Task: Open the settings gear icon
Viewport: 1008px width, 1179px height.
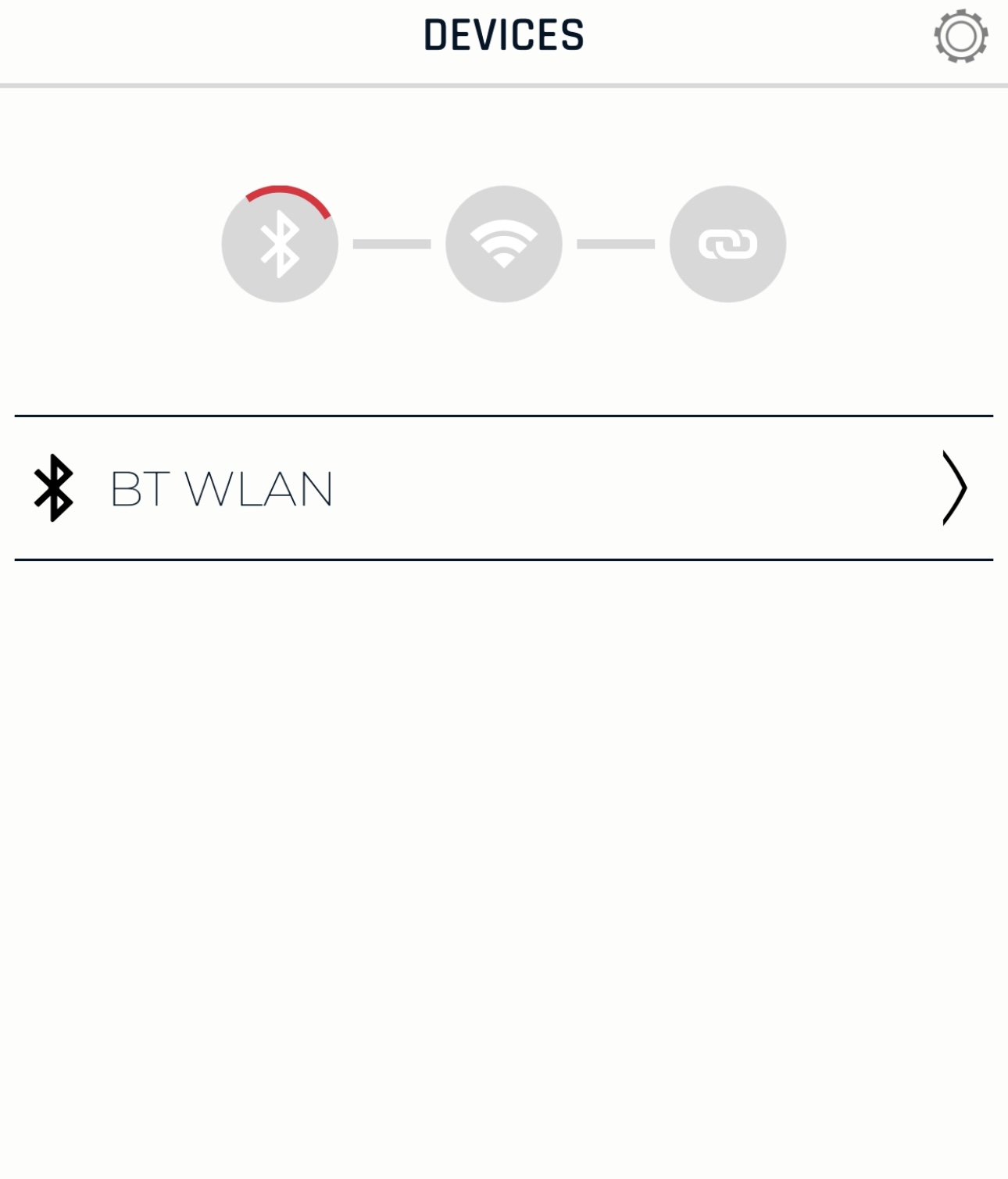Action: (x=960, y=36)
